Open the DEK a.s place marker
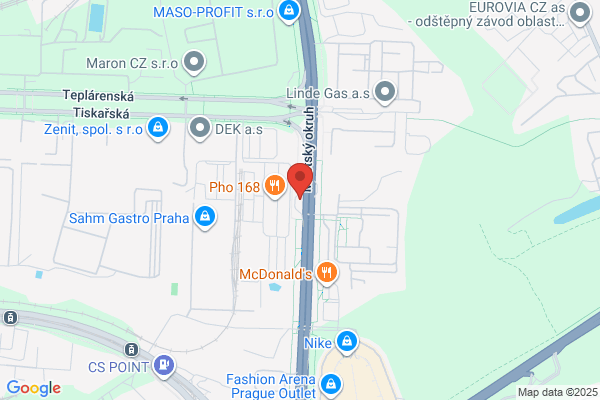The width and height of the screenshot is (600, 400). point(200,128)
